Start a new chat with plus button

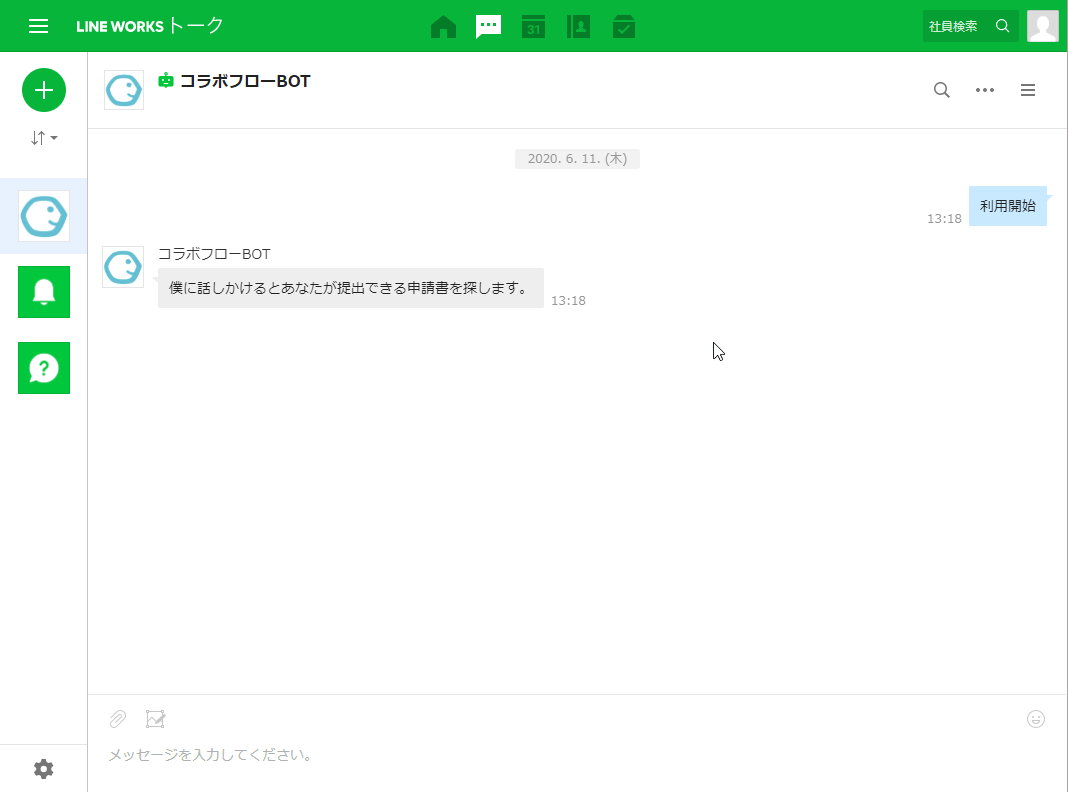[44, 90]
